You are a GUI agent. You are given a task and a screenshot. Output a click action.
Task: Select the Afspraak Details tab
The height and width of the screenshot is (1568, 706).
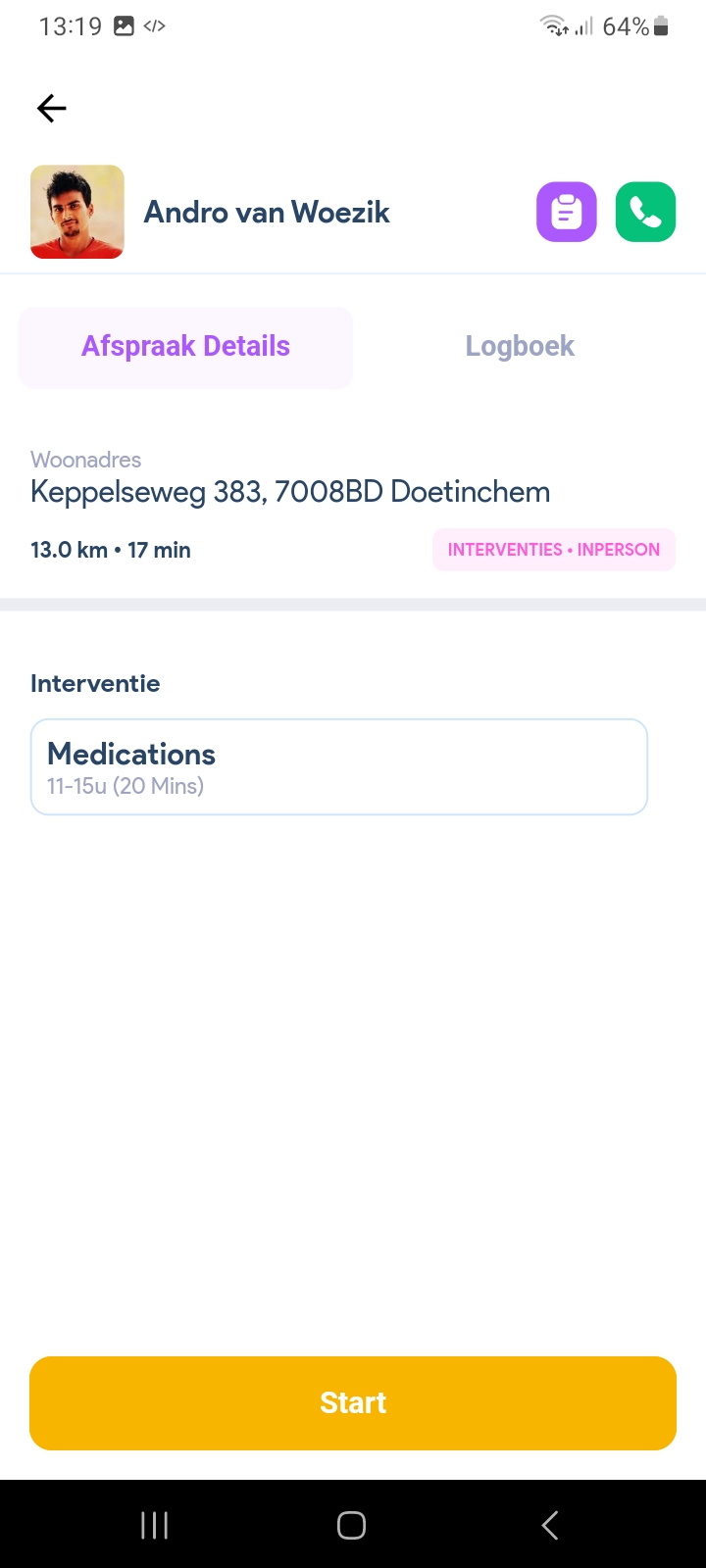(x=186, y=347)
